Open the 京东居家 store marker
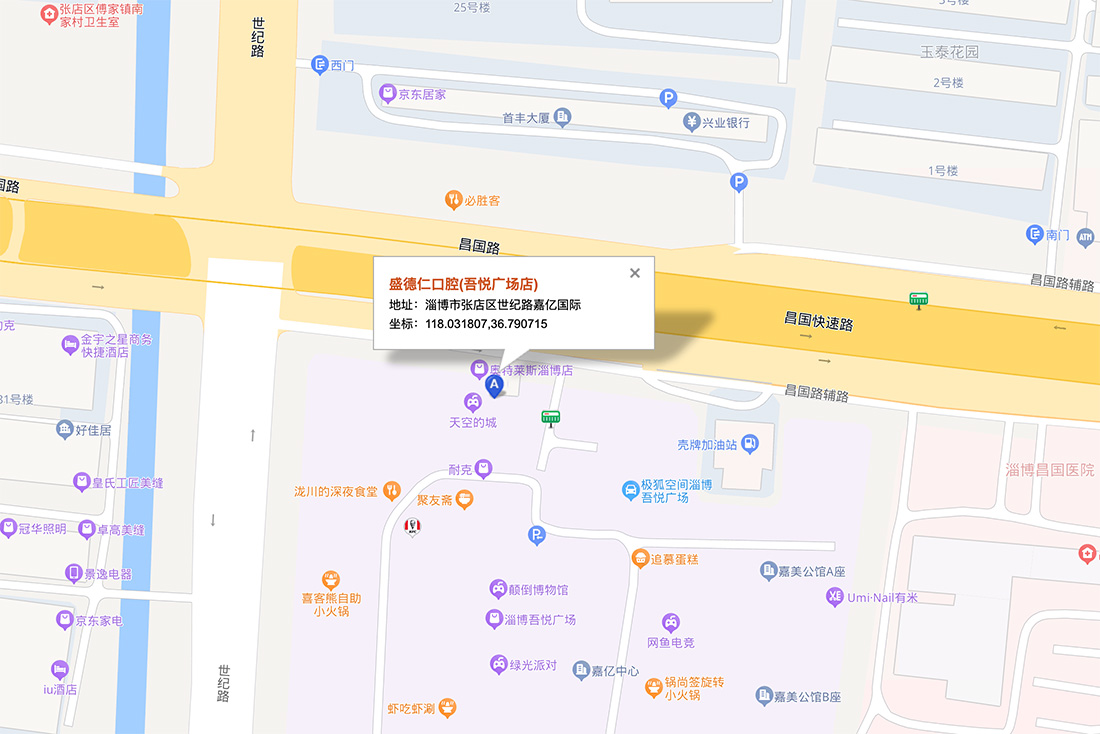Screen dimensions: 1100x734 pos(387,94)
